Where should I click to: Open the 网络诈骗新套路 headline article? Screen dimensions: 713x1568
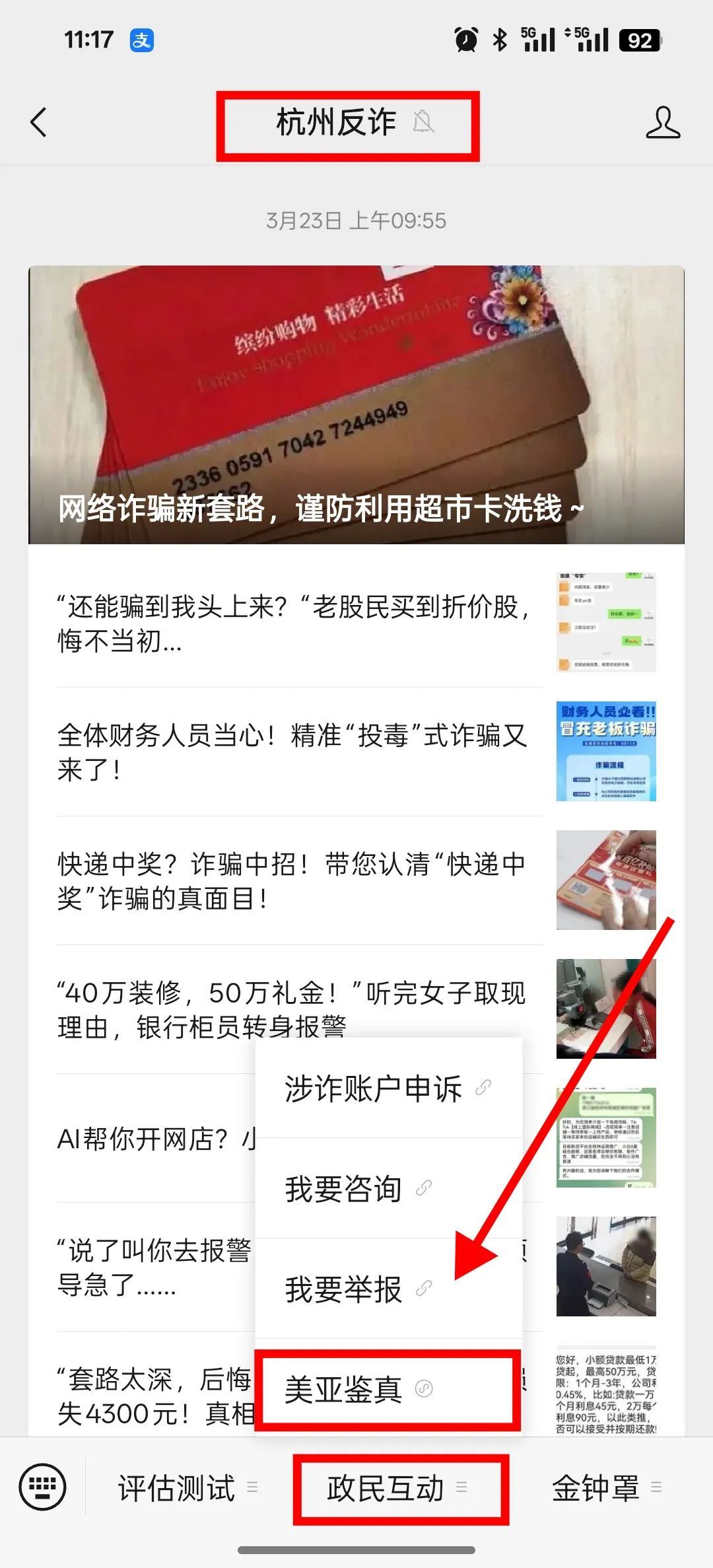(356, 404)
